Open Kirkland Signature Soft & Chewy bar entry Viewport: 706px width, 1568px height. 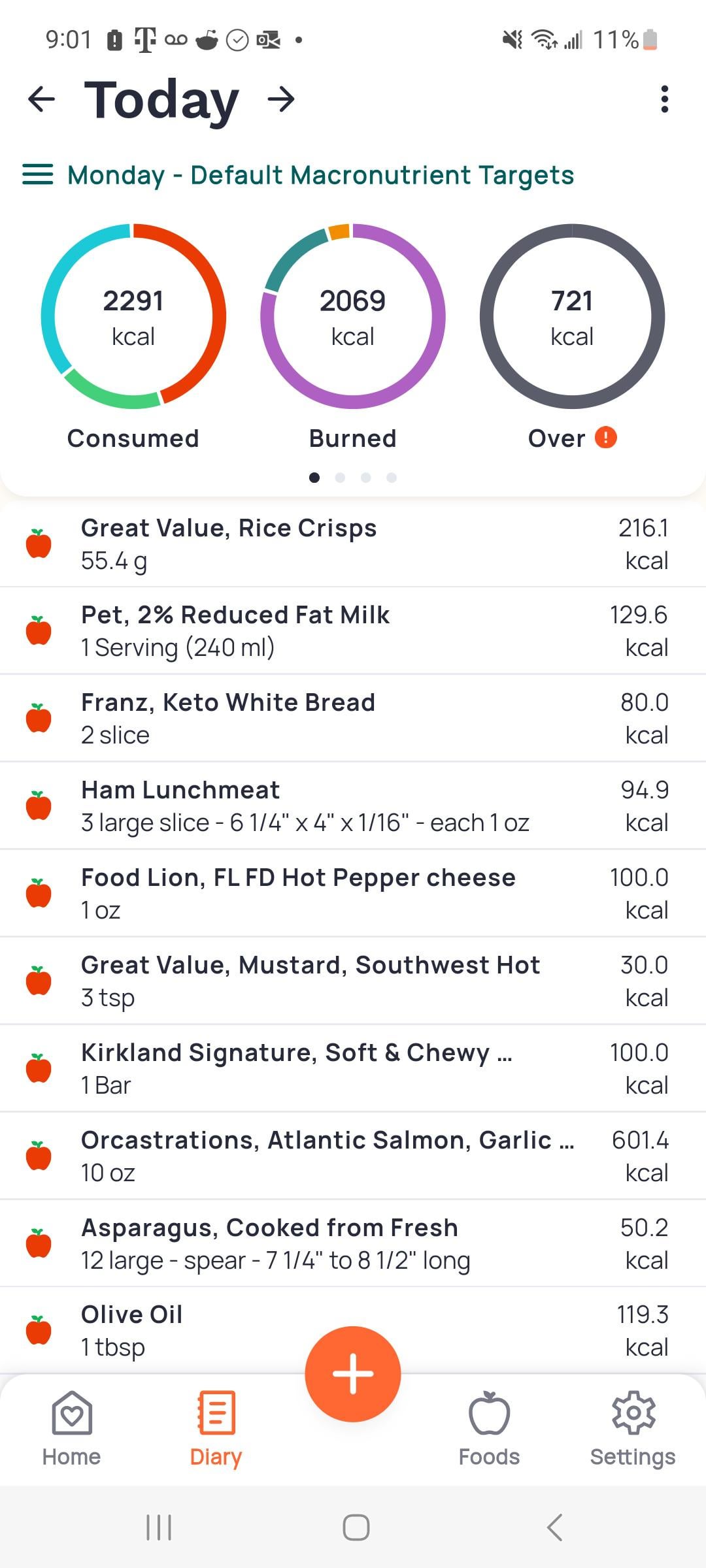353,1068
